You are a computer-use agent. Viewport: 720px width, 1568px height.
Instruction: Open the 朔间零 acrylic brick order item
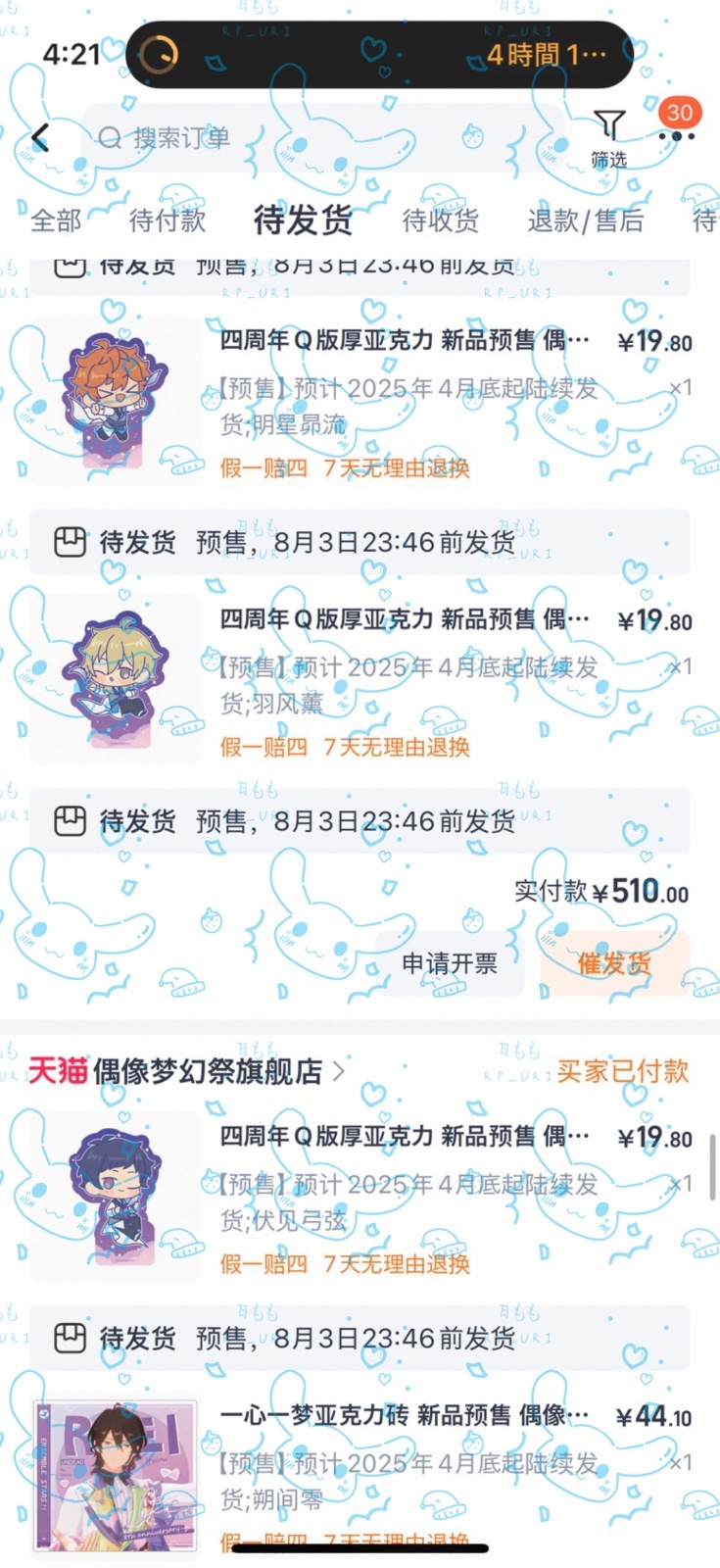click(360, 1476)
